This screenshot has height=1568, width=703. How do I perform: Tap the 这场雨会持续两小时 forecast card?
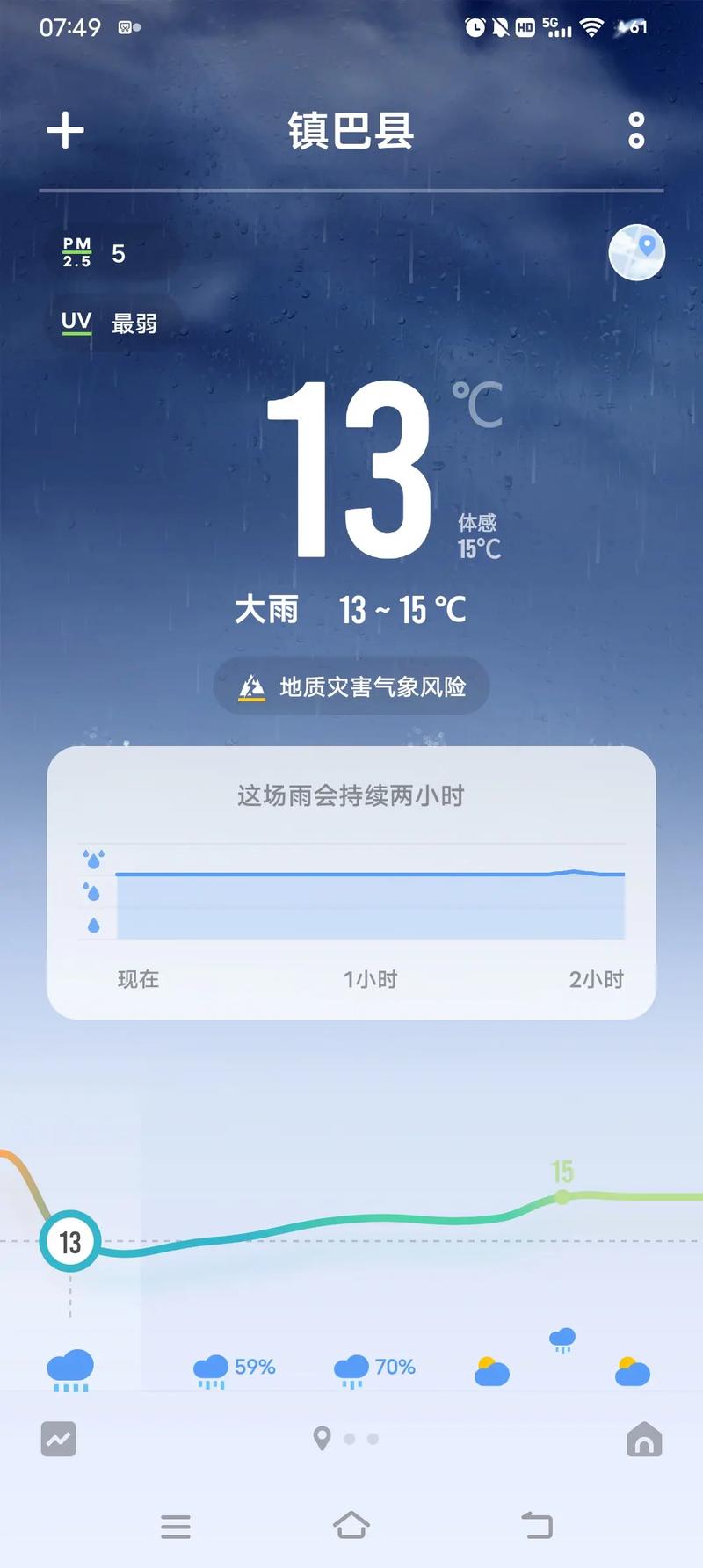tap(351, 796)
